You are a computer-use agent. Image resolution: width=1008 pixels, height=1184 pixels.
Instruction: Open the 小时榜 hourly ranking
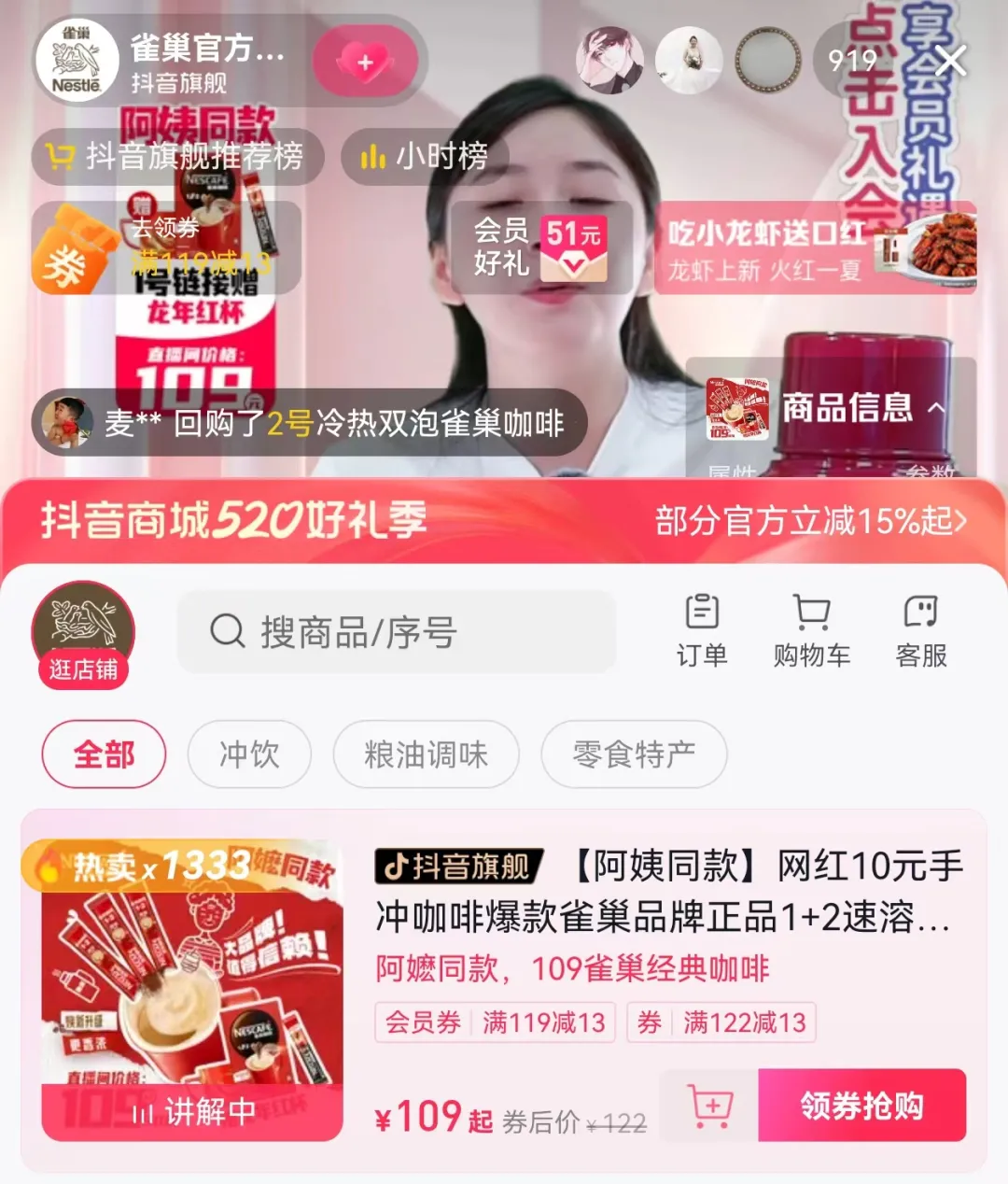426,156
